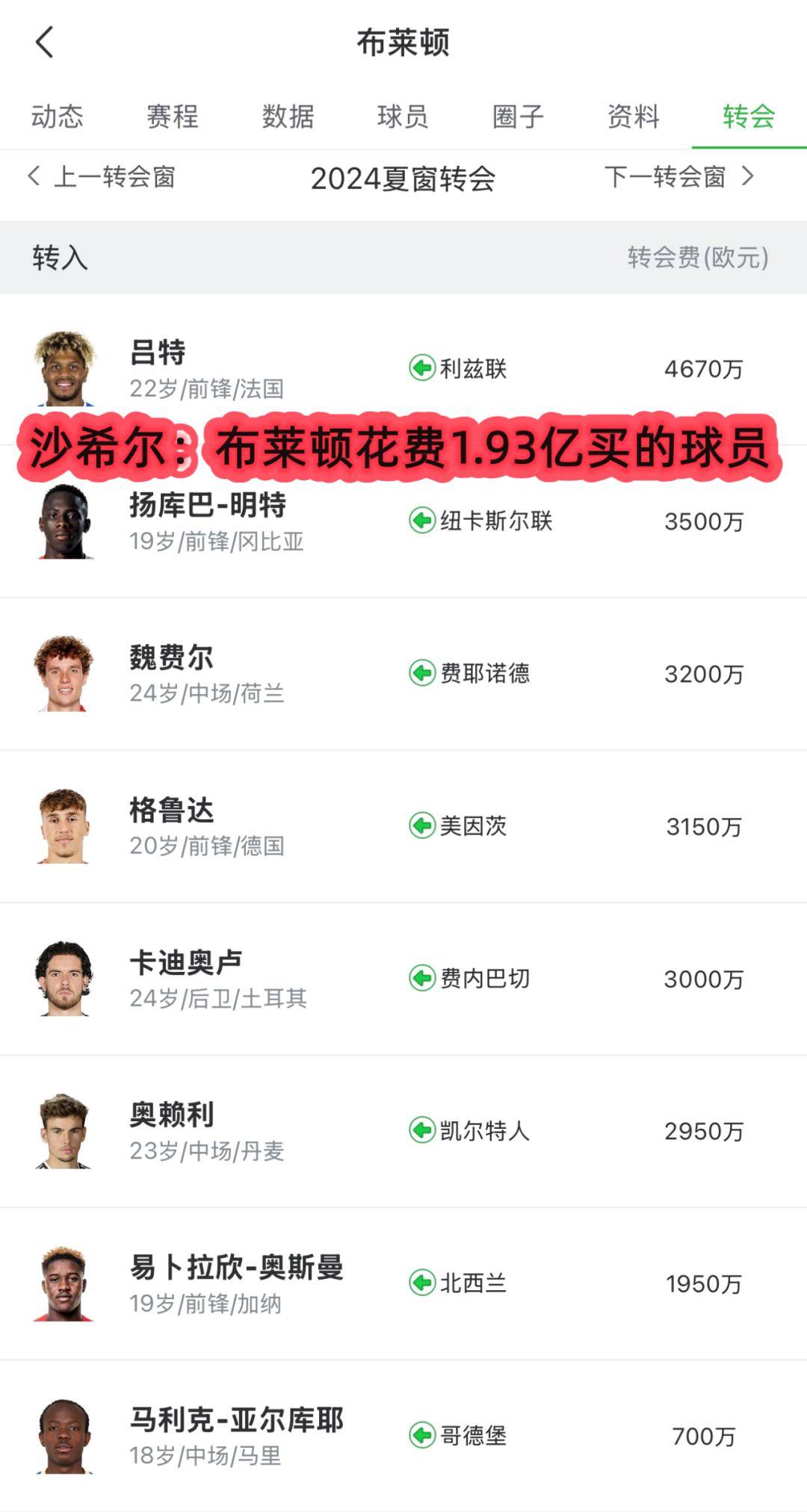Viewport: 807px width, 1512px height.
Task: View 魏费尔's player details
Action: pos(403,674)
